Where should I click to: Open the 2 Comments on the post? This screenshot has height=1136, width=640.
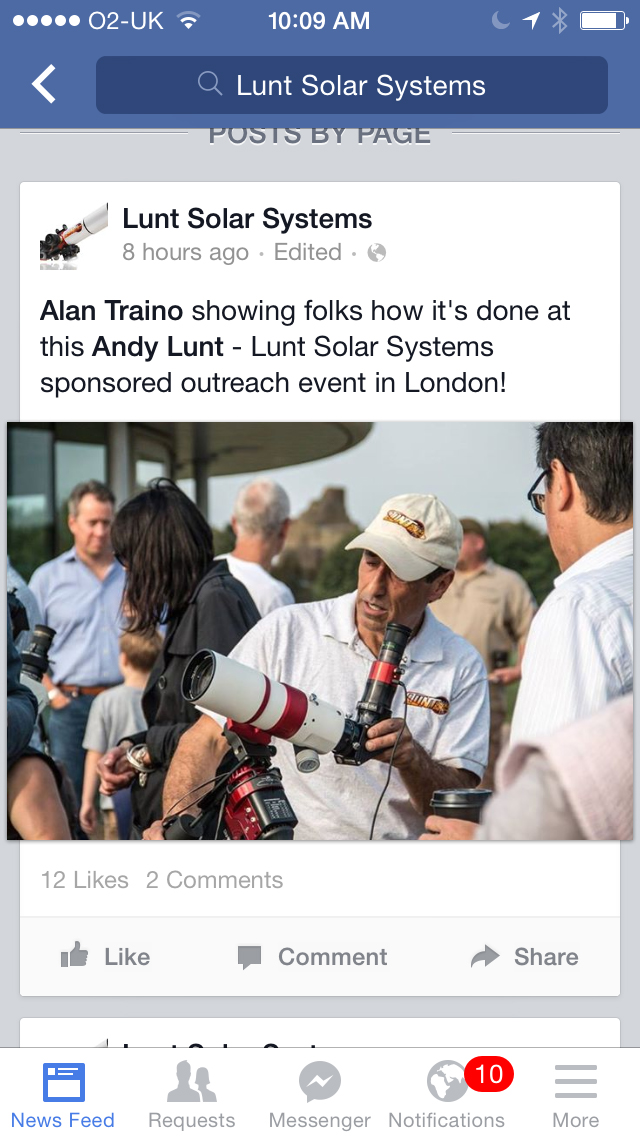coord(214,880)
